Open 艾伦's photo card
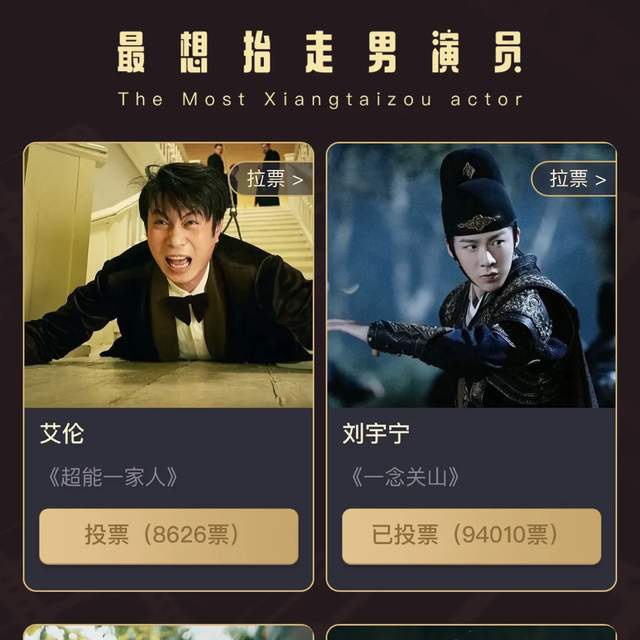Screen dimensions: 640x640 [168, 290]
